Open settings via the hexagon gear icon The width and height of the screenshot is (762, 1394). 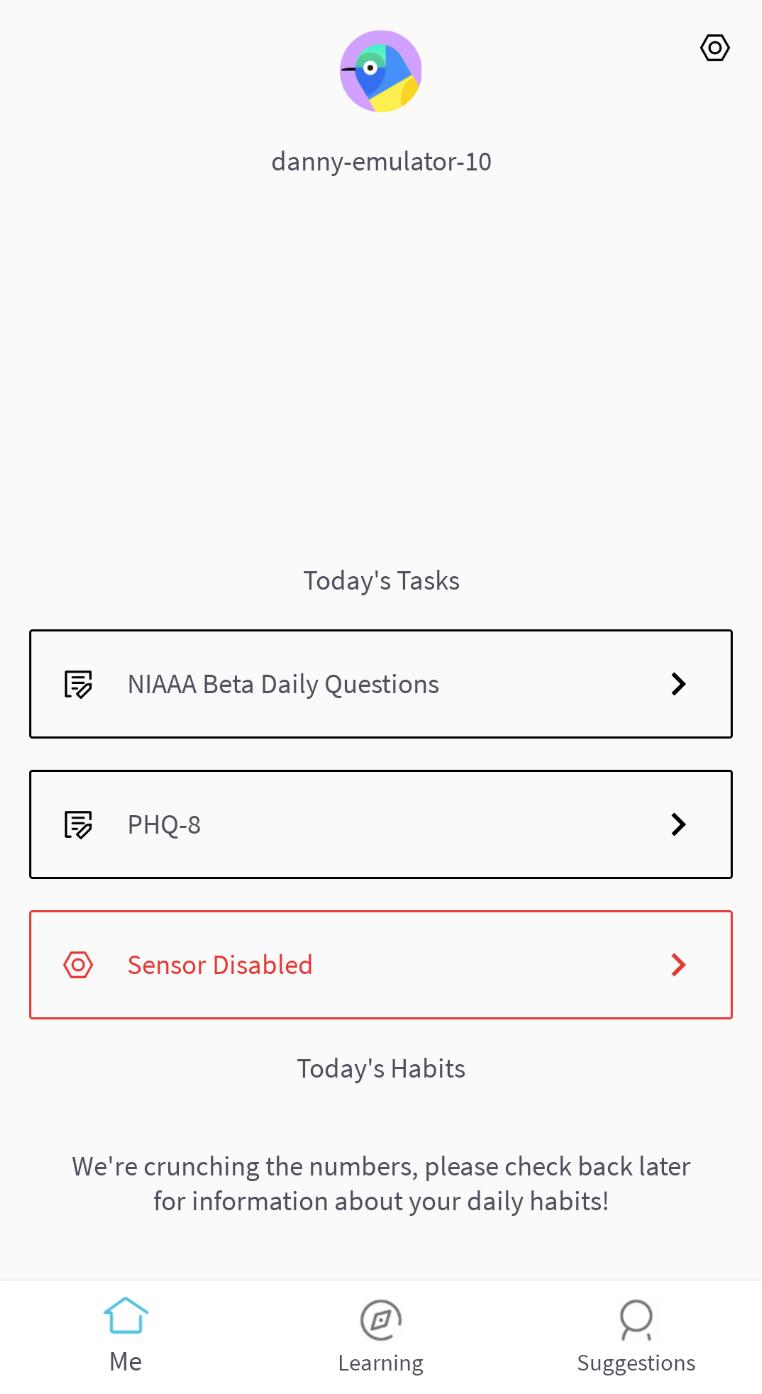[x=715, y=48]
